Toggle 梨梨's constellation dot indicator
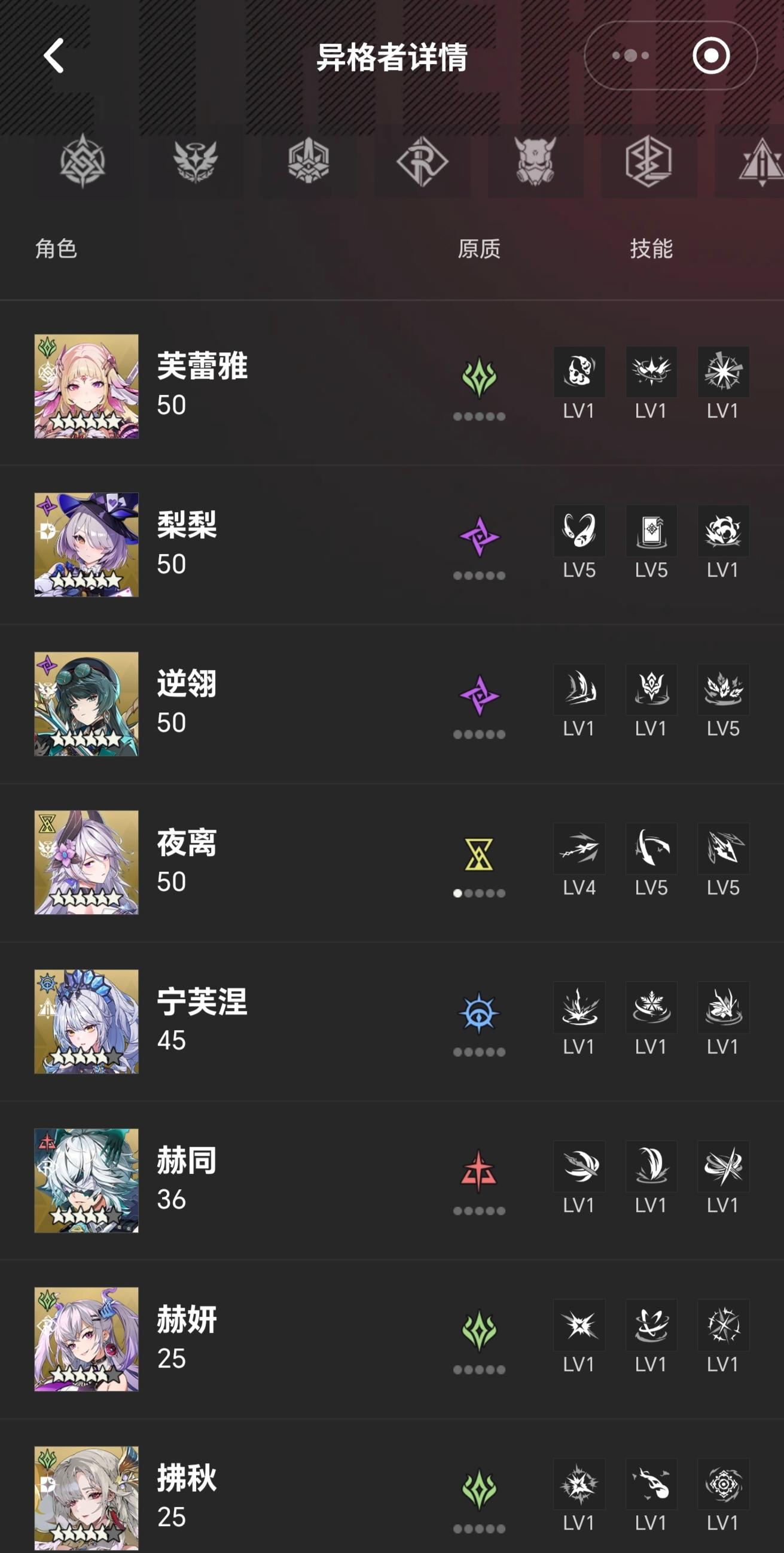 479,575
